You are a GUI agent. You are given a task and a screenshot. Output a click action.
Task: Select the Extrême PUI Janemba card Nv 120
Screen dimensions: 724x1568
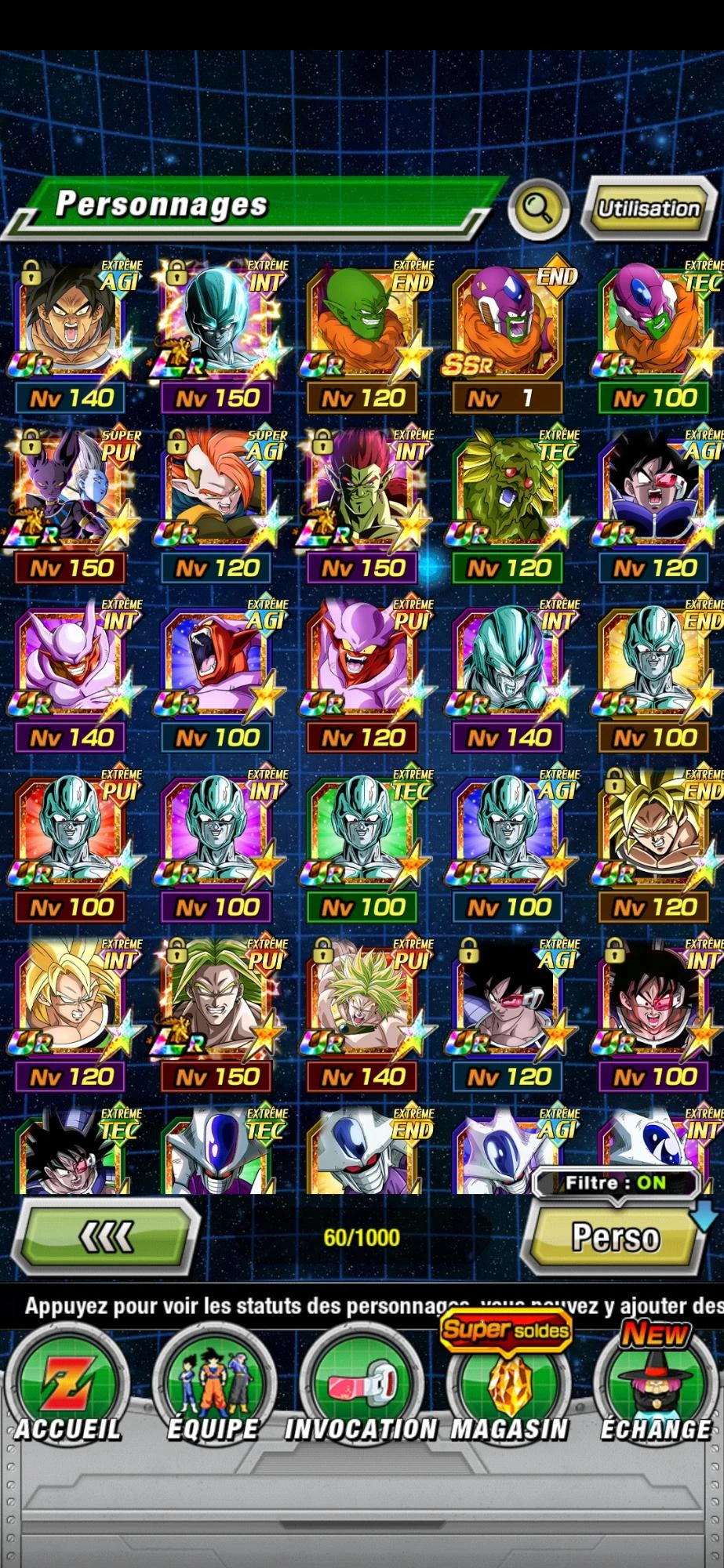click(x=362, y=672)
